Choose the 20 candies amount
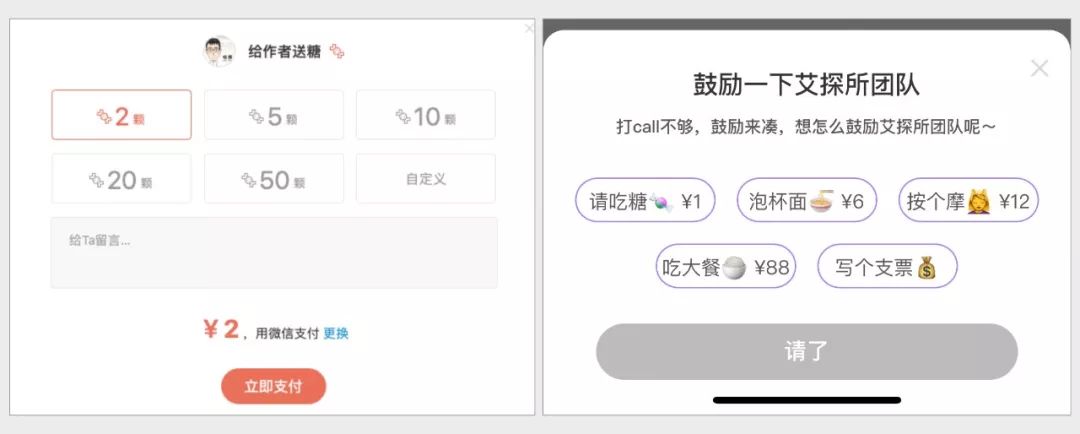 click(x=121, y=179)
